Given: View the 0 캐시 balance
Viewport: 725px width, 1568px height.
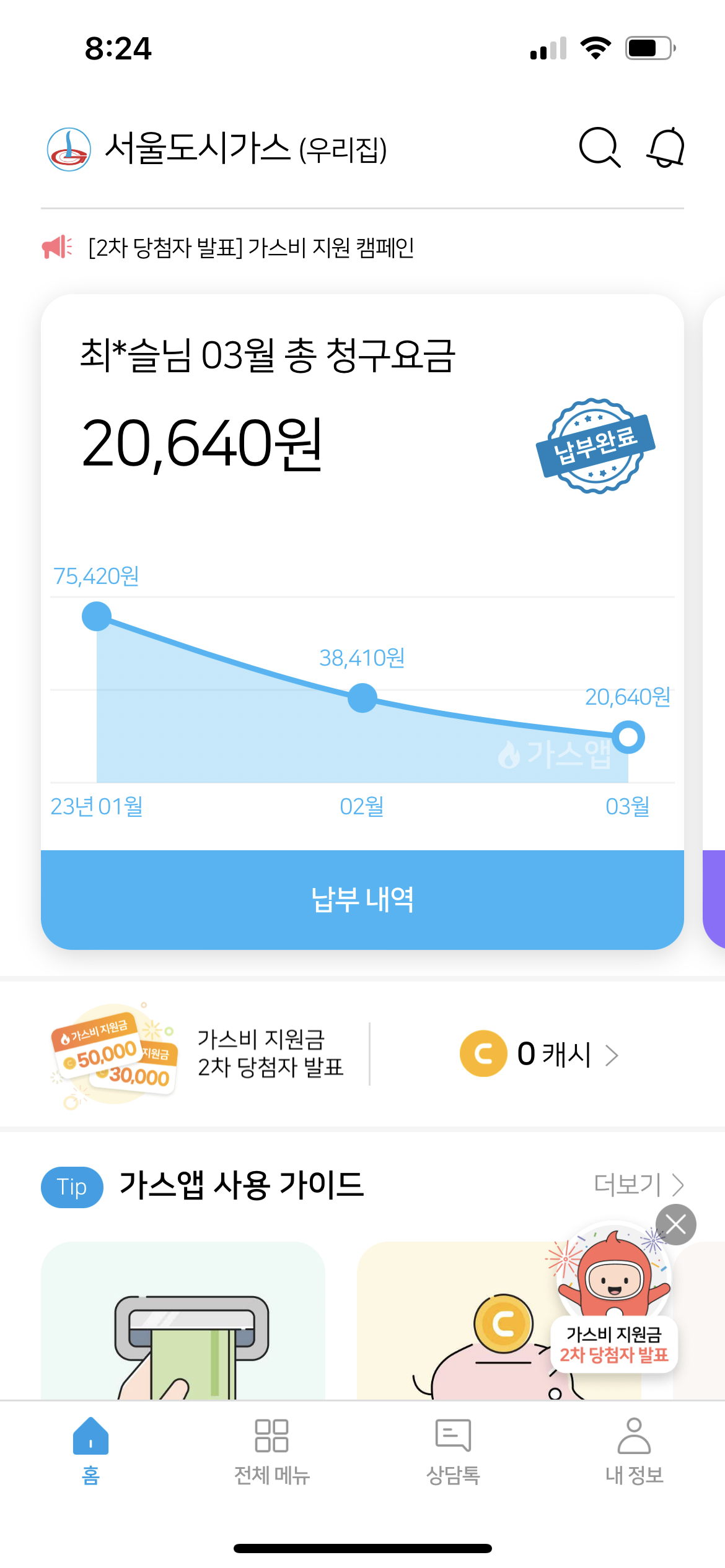Looking at the screenshot, I should pos(539,1053).
